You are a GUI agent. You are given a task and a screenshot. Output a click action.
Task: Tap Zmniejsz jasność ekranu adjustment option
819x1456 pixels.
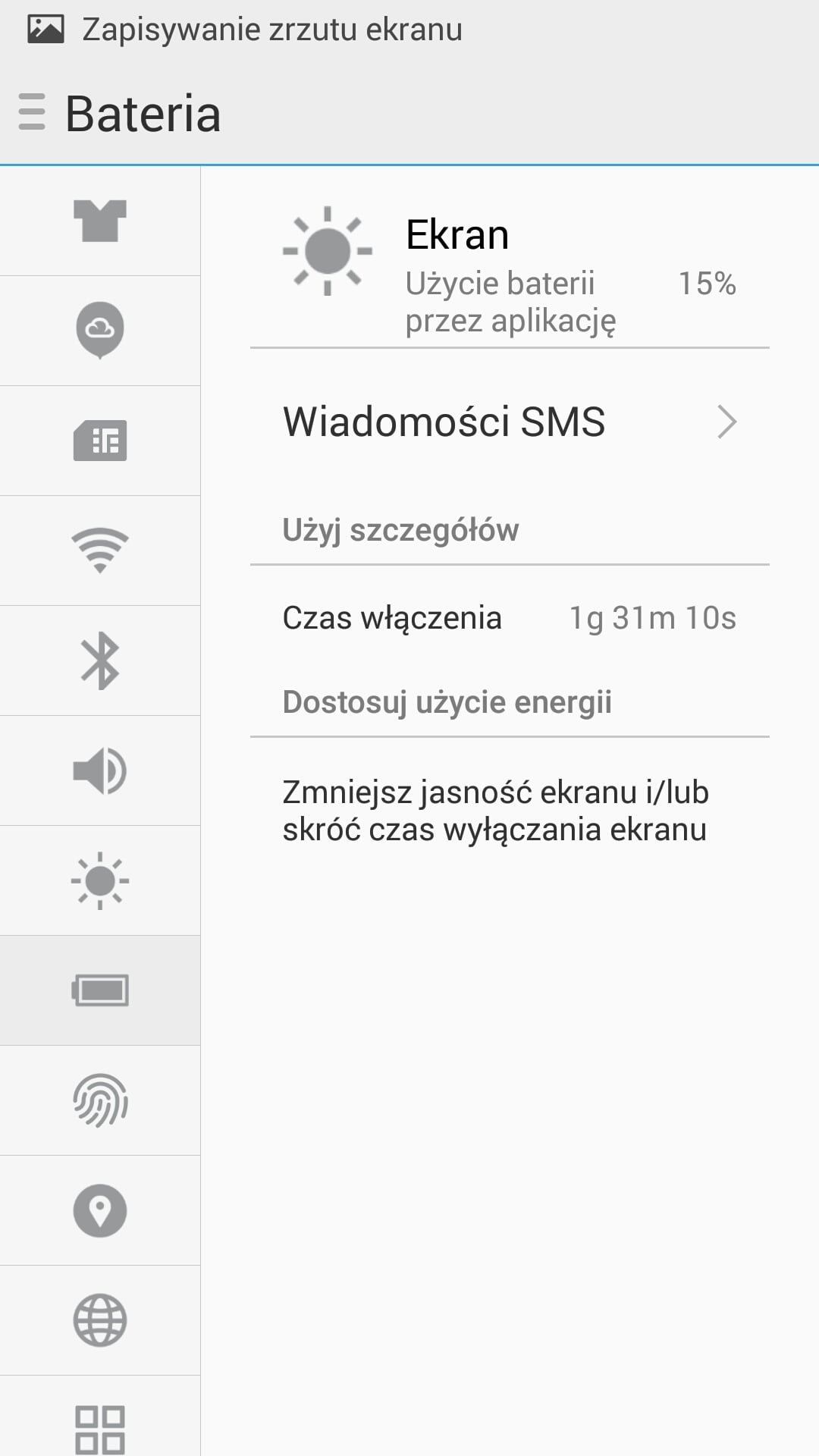point(510,811)
